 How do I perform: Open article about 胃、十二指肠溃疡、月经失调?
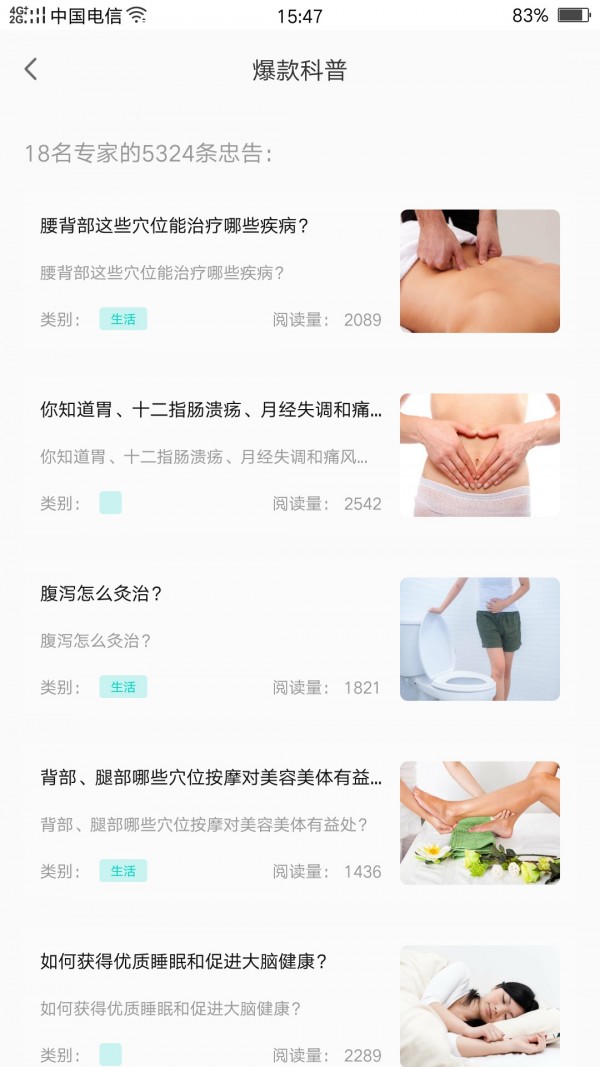point(211,410)
